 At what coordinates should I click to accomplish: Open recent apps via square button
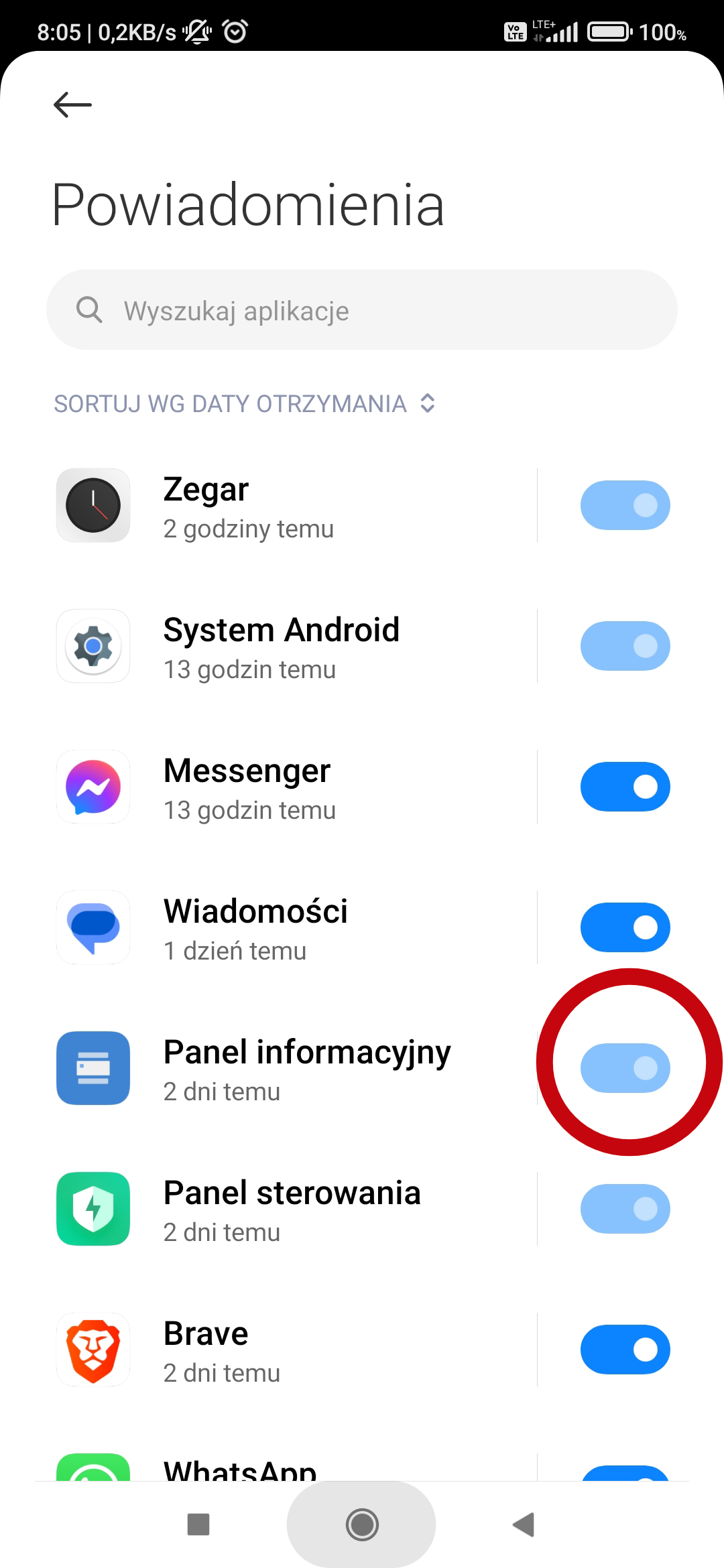[198, 1524]
